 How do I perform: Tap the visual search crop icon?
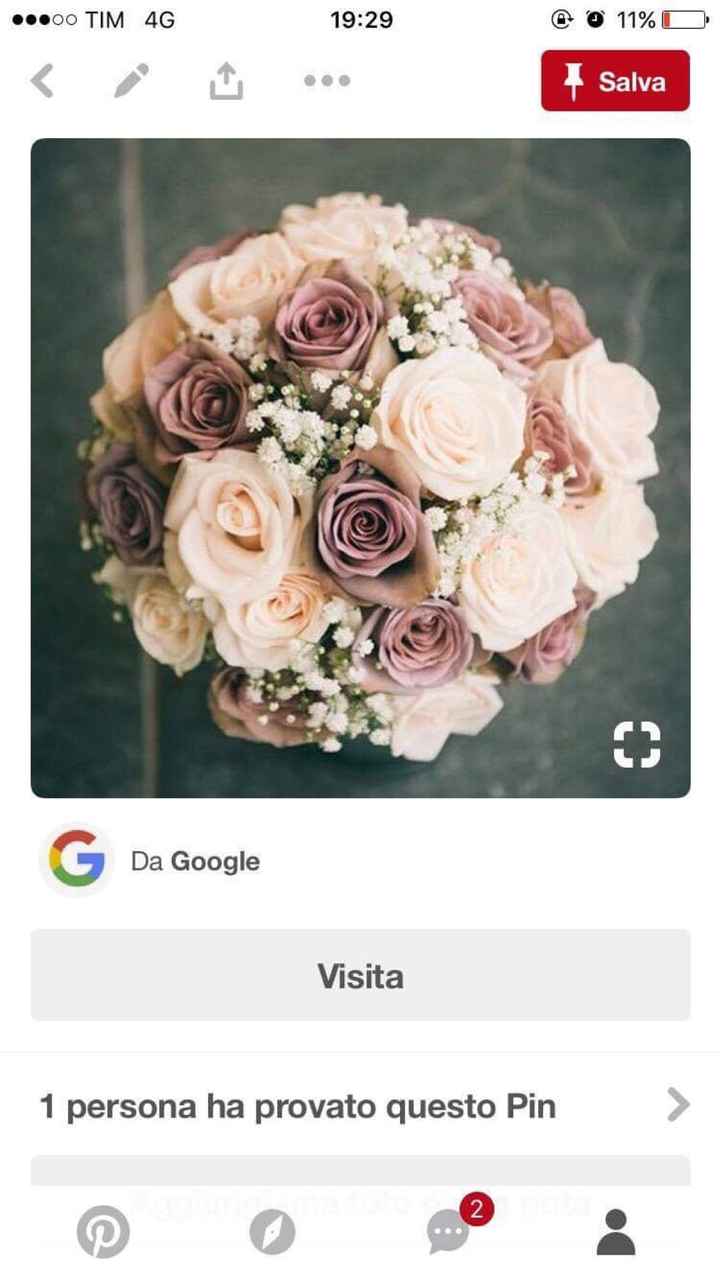(637, 744)
